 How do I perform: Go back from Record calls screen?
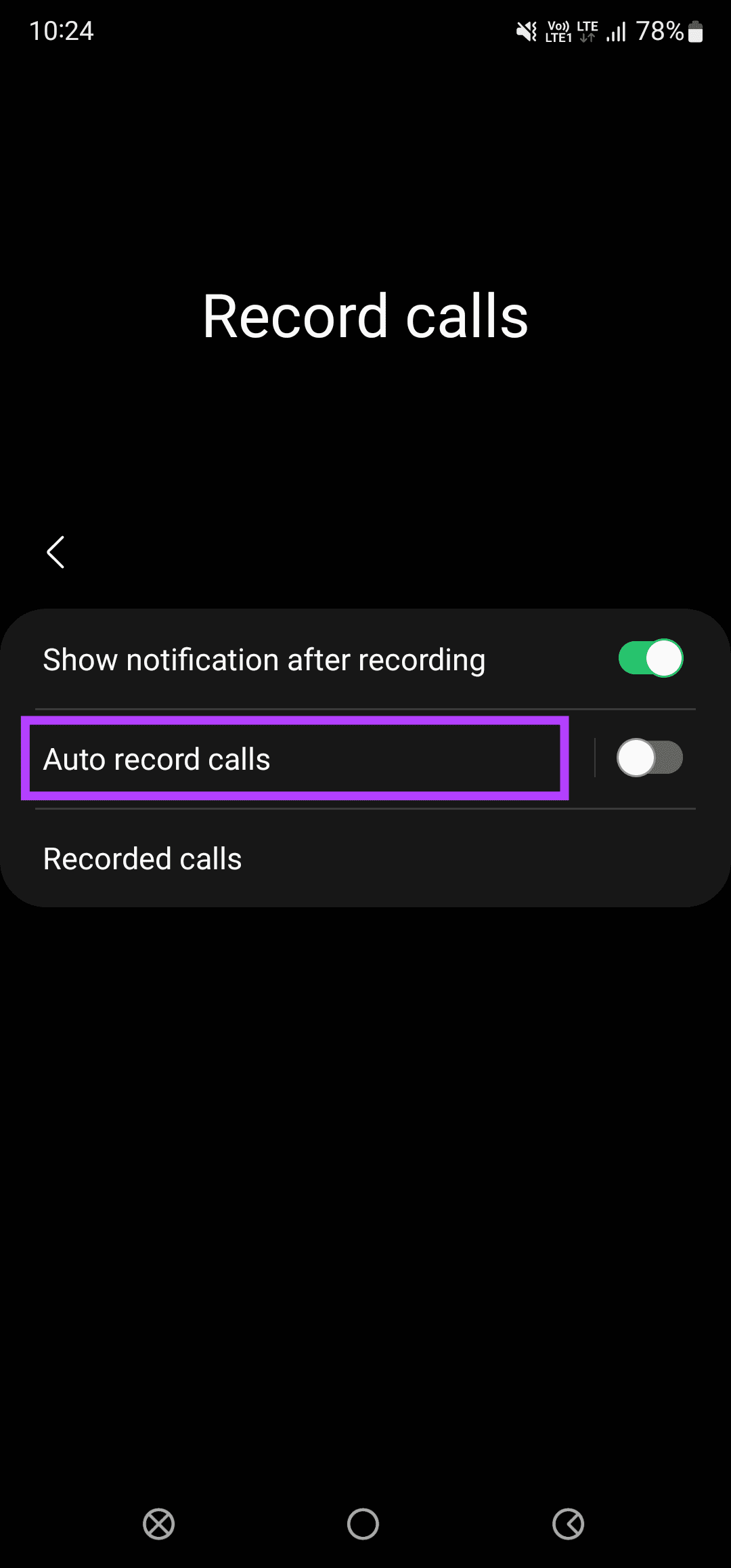coord(56,552)
